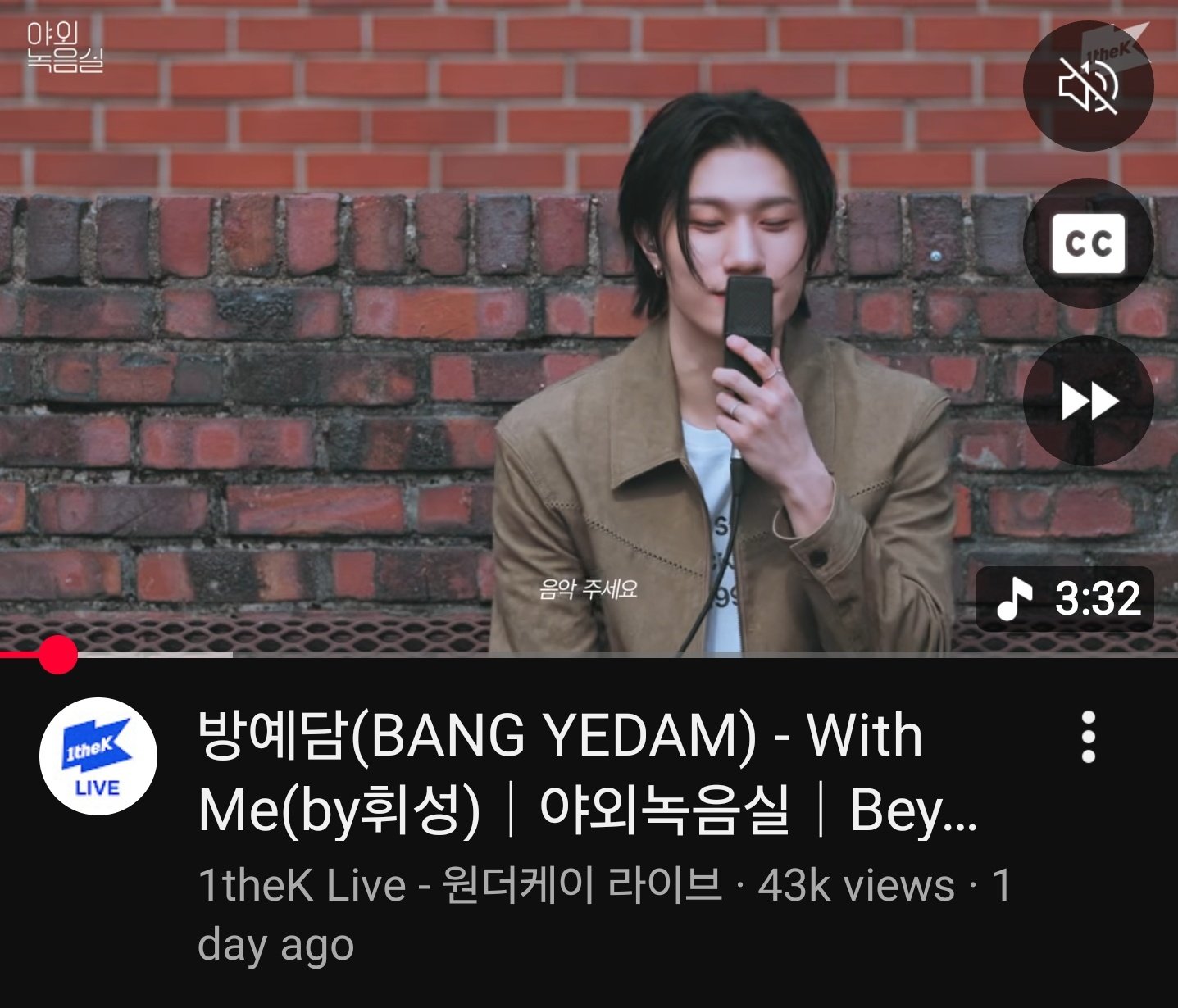Open the 1theK Live channel avatar

click(98, 756)
